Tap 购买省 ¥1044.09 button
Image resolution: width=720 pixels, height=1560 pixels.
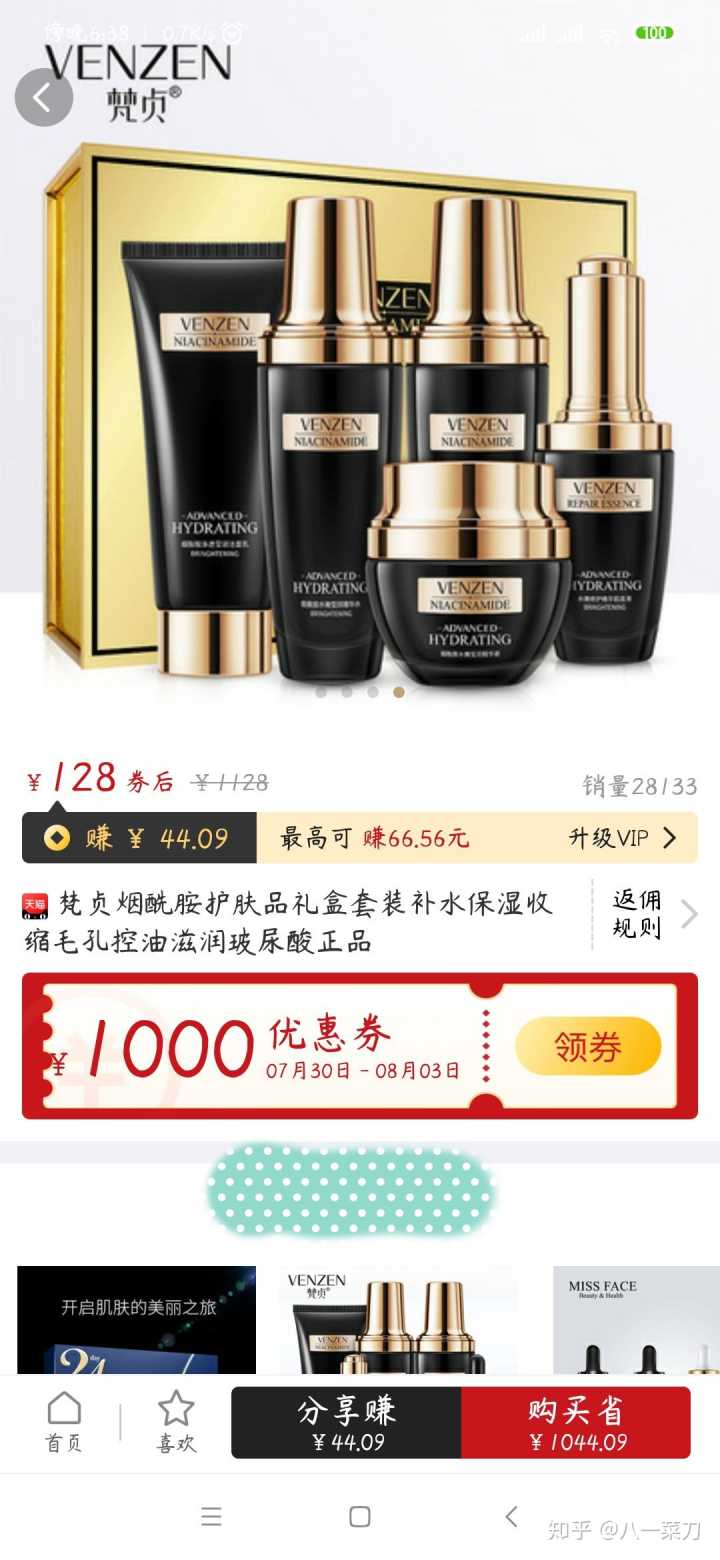point(576,1422)
